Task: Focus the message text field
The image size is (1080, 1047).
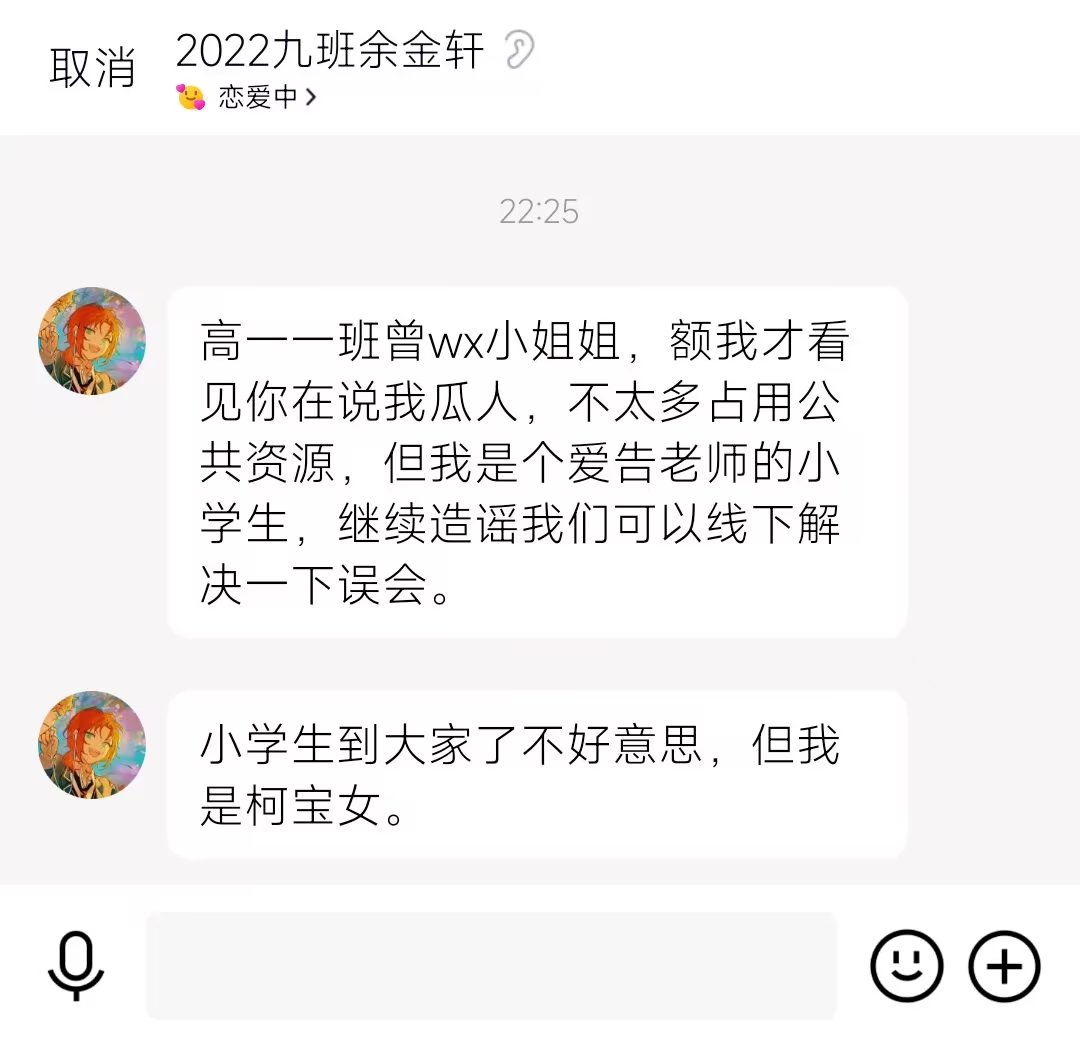Action: pyautogui.click(x=491, y=966)
